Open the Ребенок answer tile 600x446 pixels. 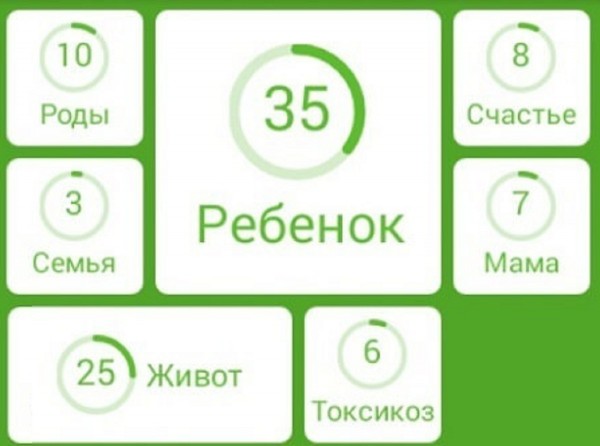[298, 152]
